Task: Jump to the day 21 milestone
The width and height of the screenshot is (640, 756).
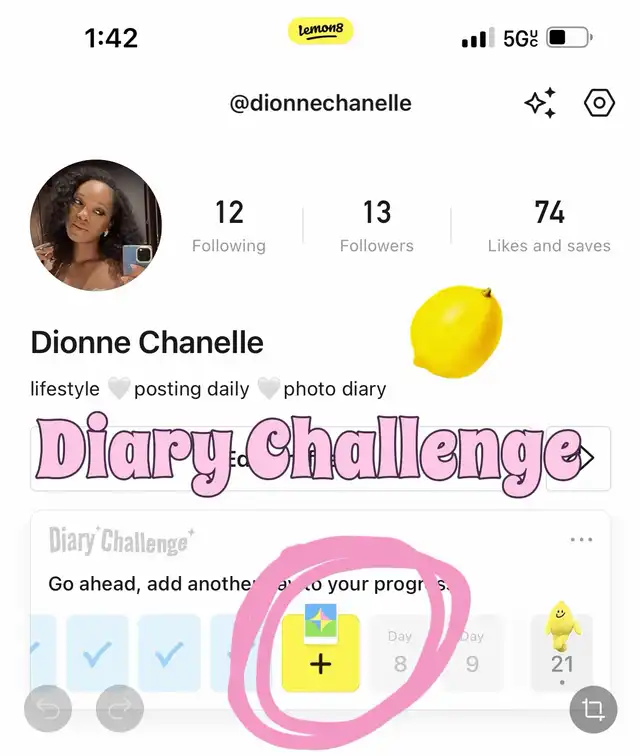Action: (x=562, y=656)
